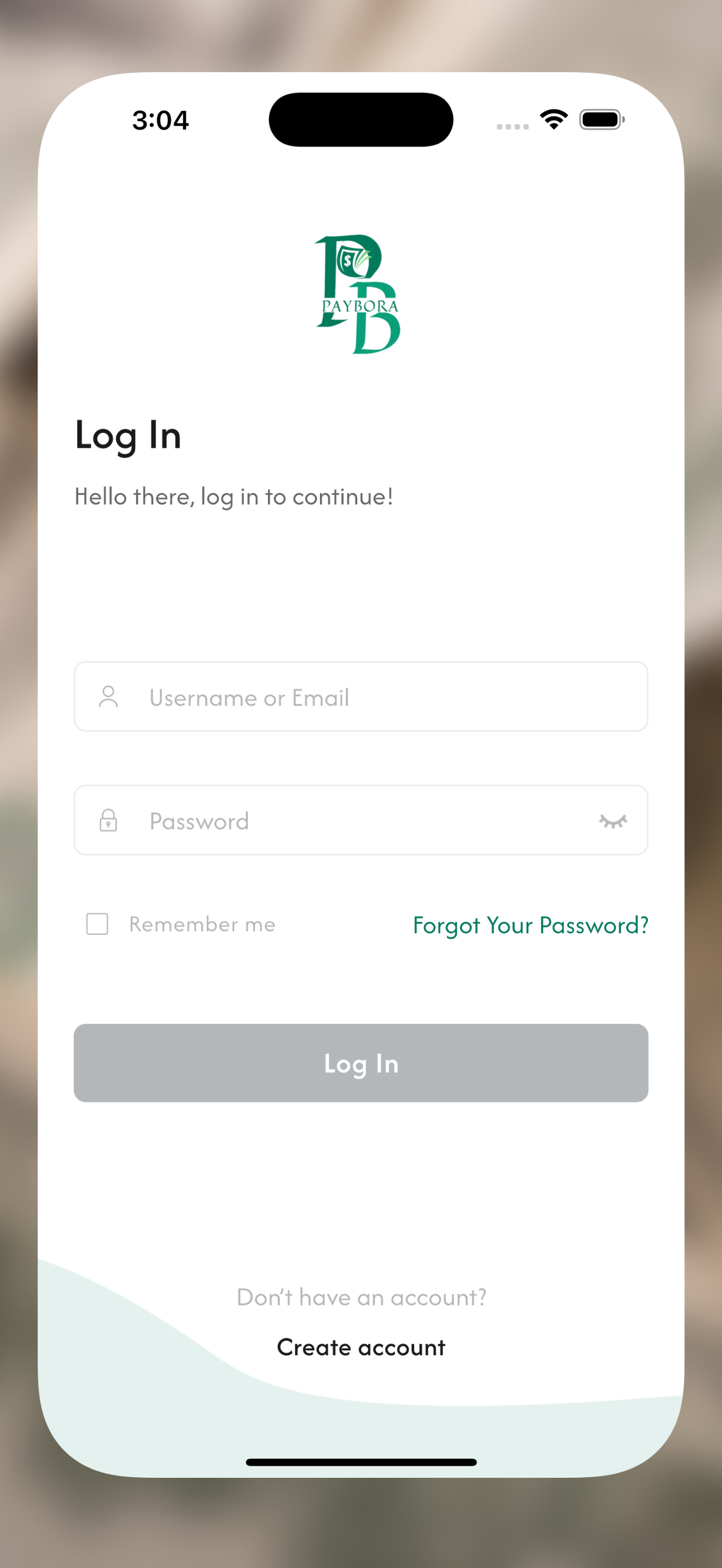
Task: Enable the Remember me checkbox
Action: (x=97, y=925)
